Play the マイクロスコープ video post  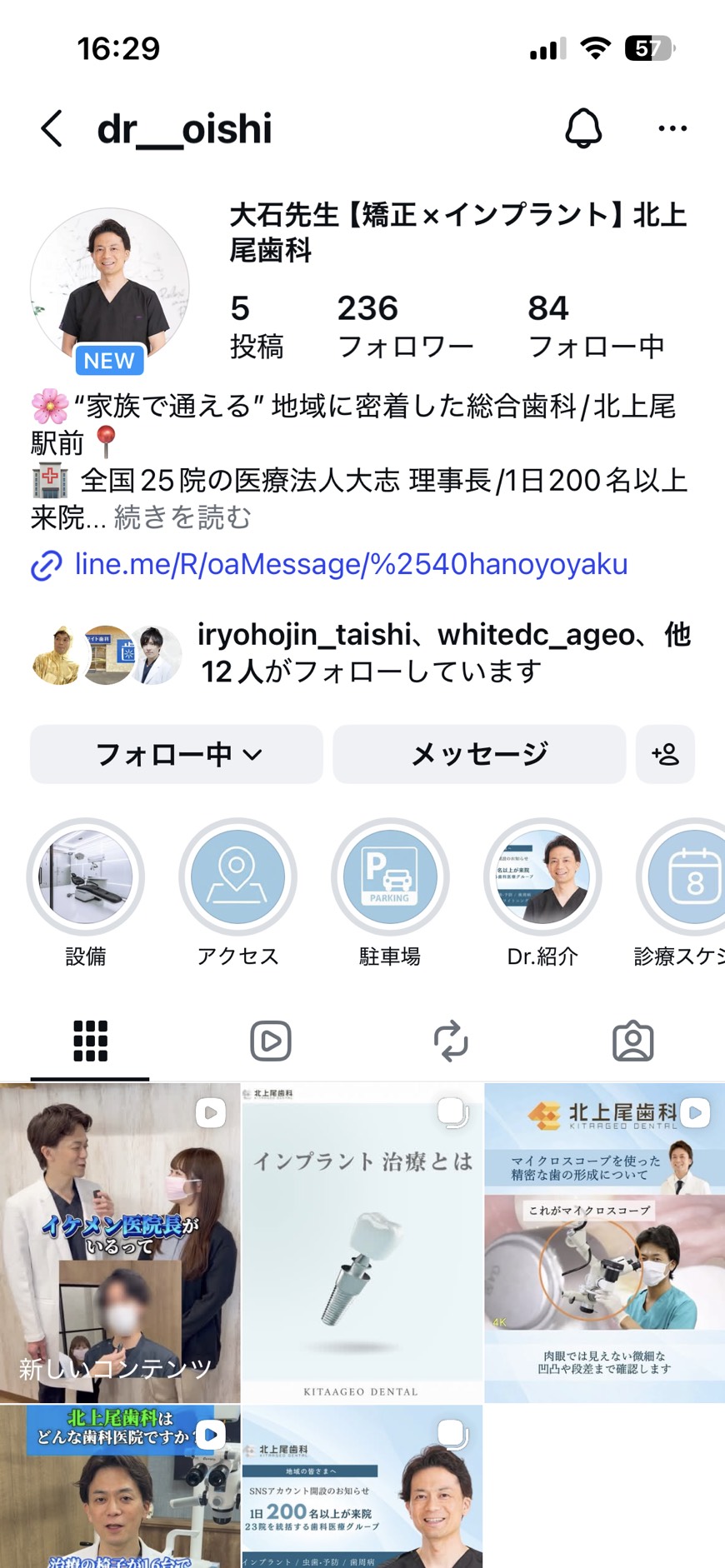click(605, 1241)
